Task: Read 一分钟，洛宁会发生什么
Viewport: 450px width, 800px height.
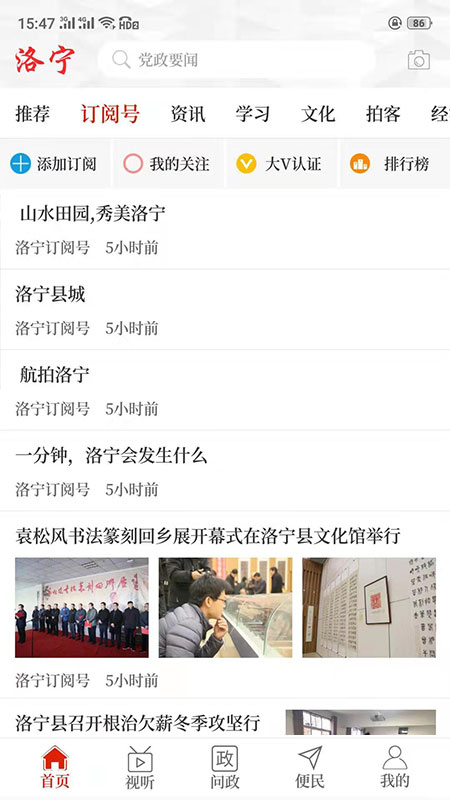Action: (x=225, y=471)
